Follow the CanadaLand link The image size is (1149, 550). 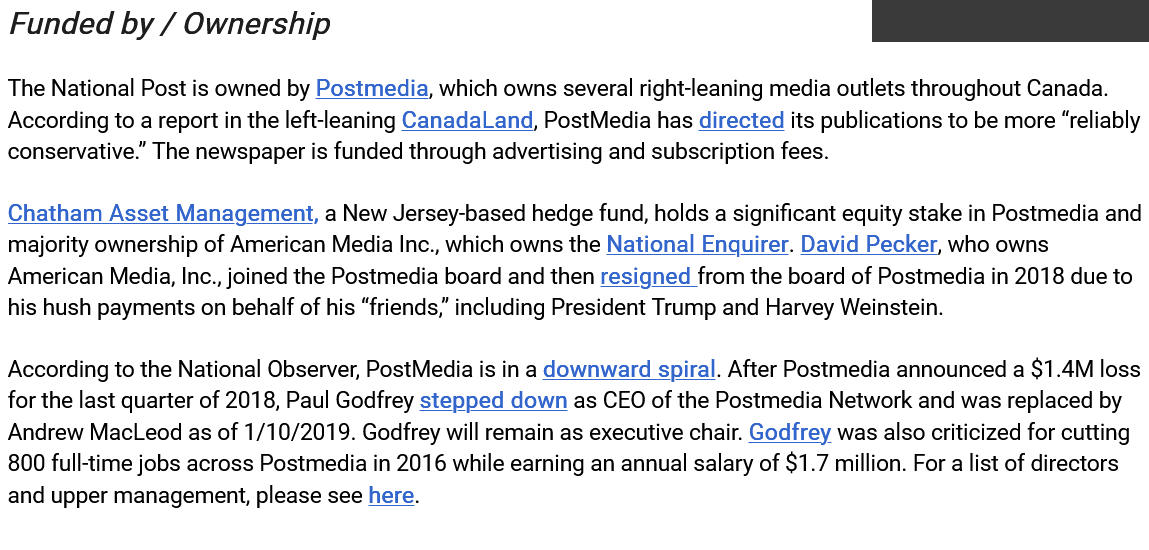click(x=467, y=121)
